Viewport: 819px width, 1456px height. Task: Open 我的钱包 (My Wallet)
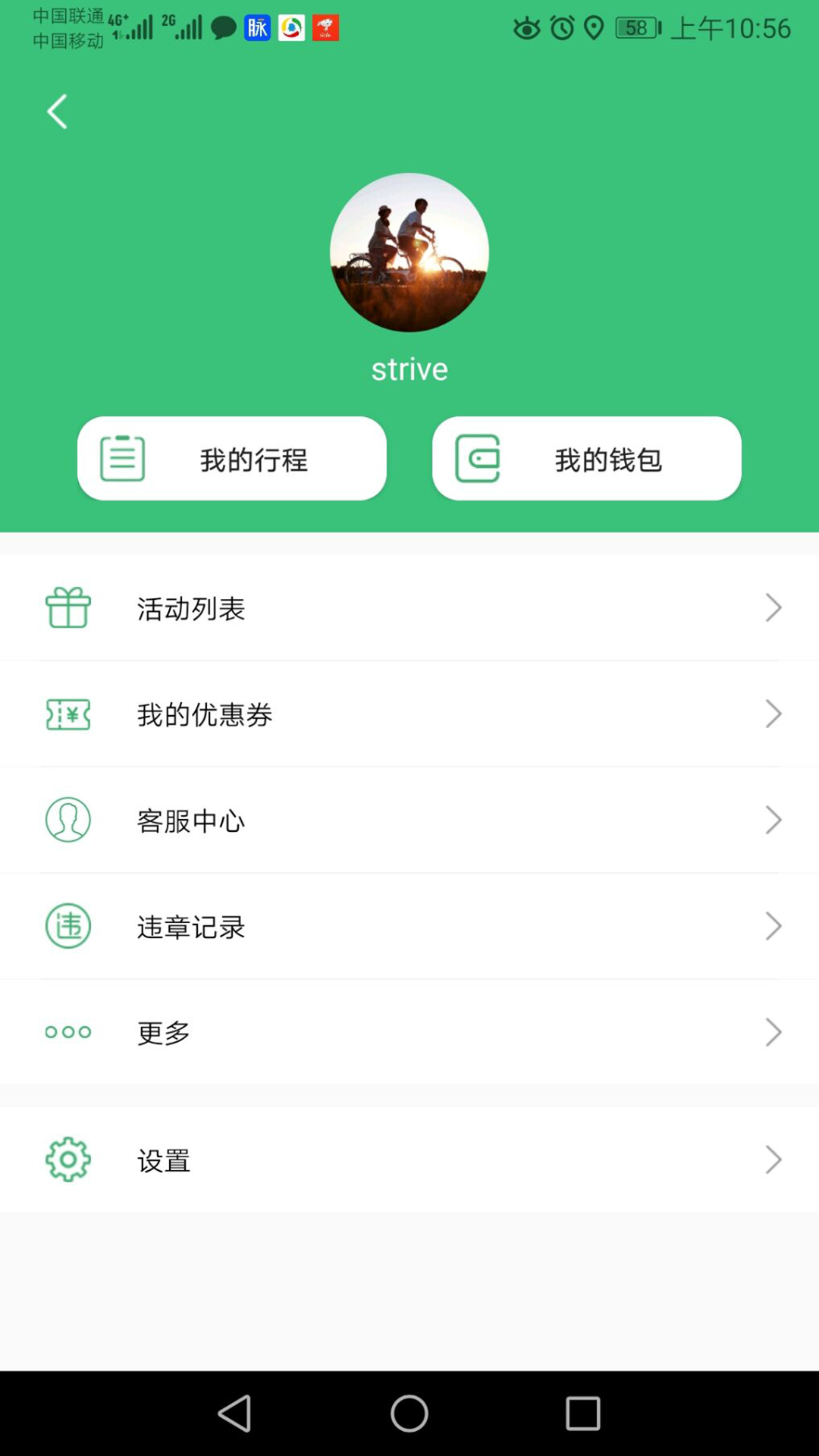click(x=586, y=459)
